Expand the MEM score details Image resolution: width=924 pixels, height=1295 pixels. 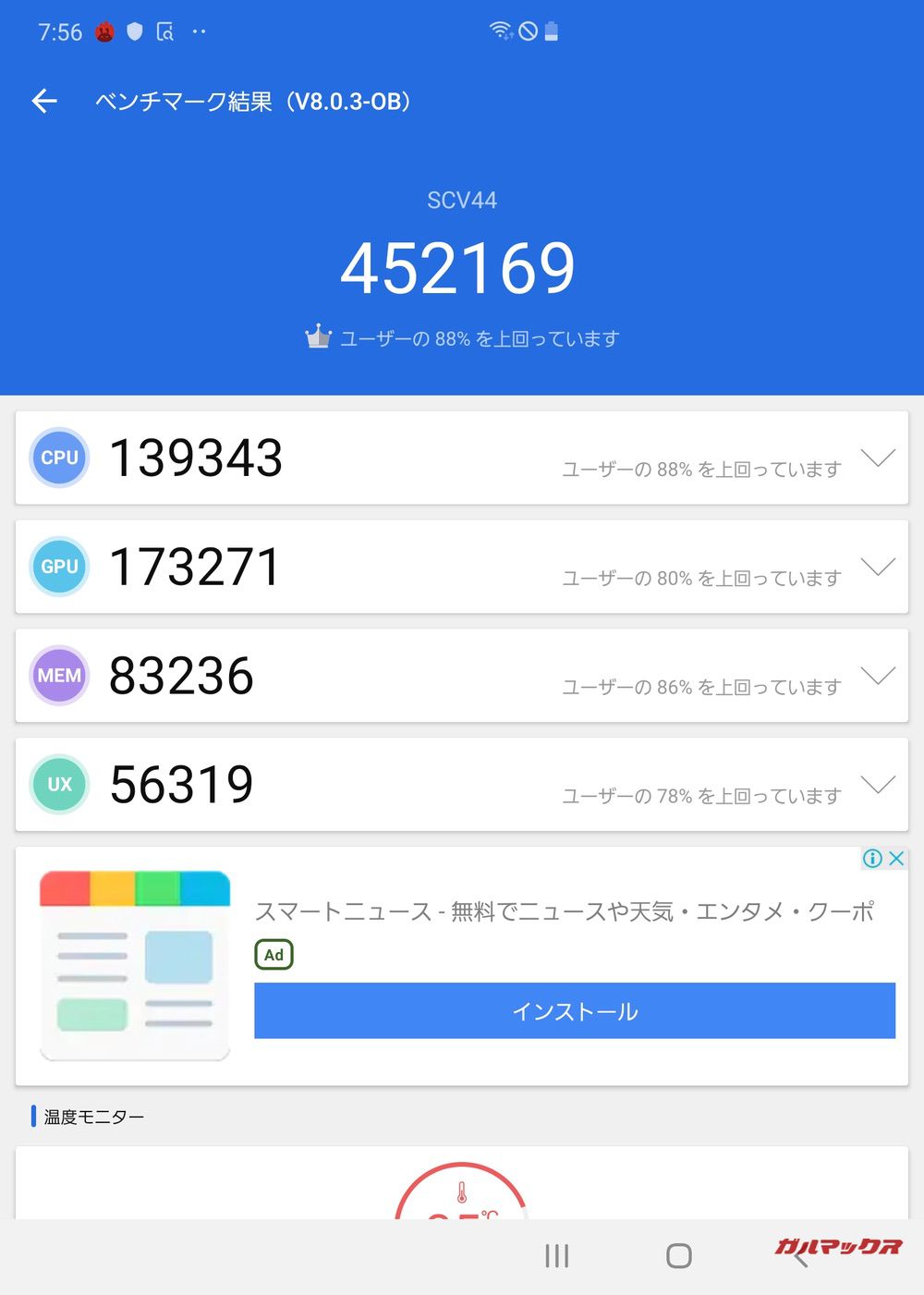(877, 676)
